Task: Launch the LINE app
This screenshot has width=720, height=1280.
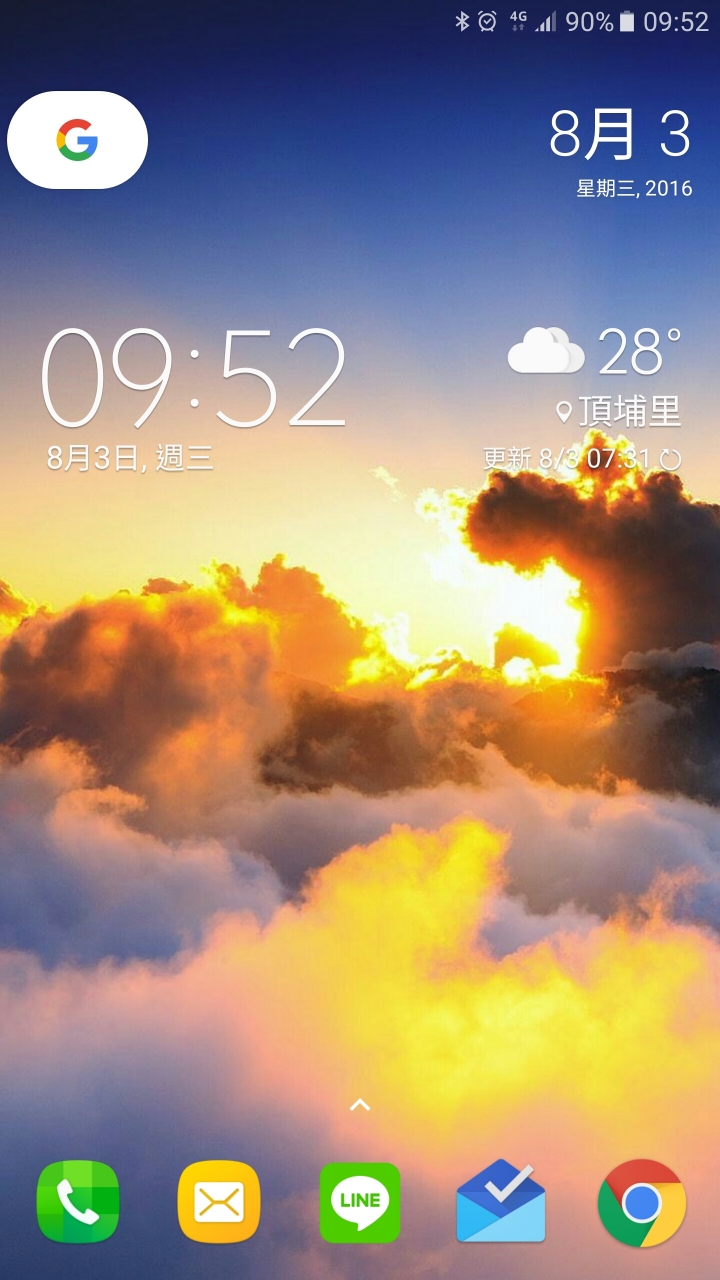Action: pos(360,1202)
